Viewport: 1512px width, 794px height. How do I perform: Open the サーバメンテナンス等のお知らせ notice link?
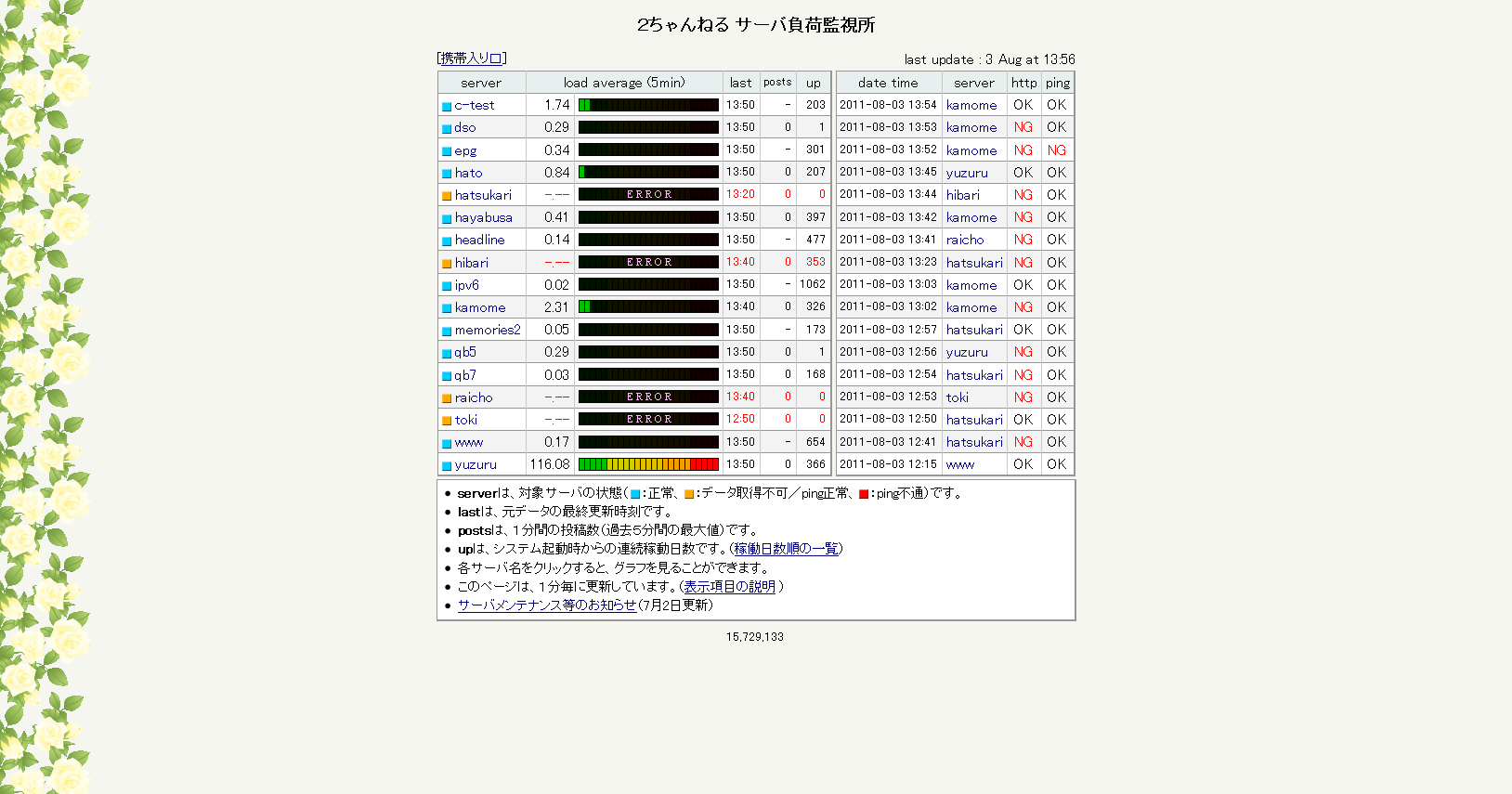546,605
